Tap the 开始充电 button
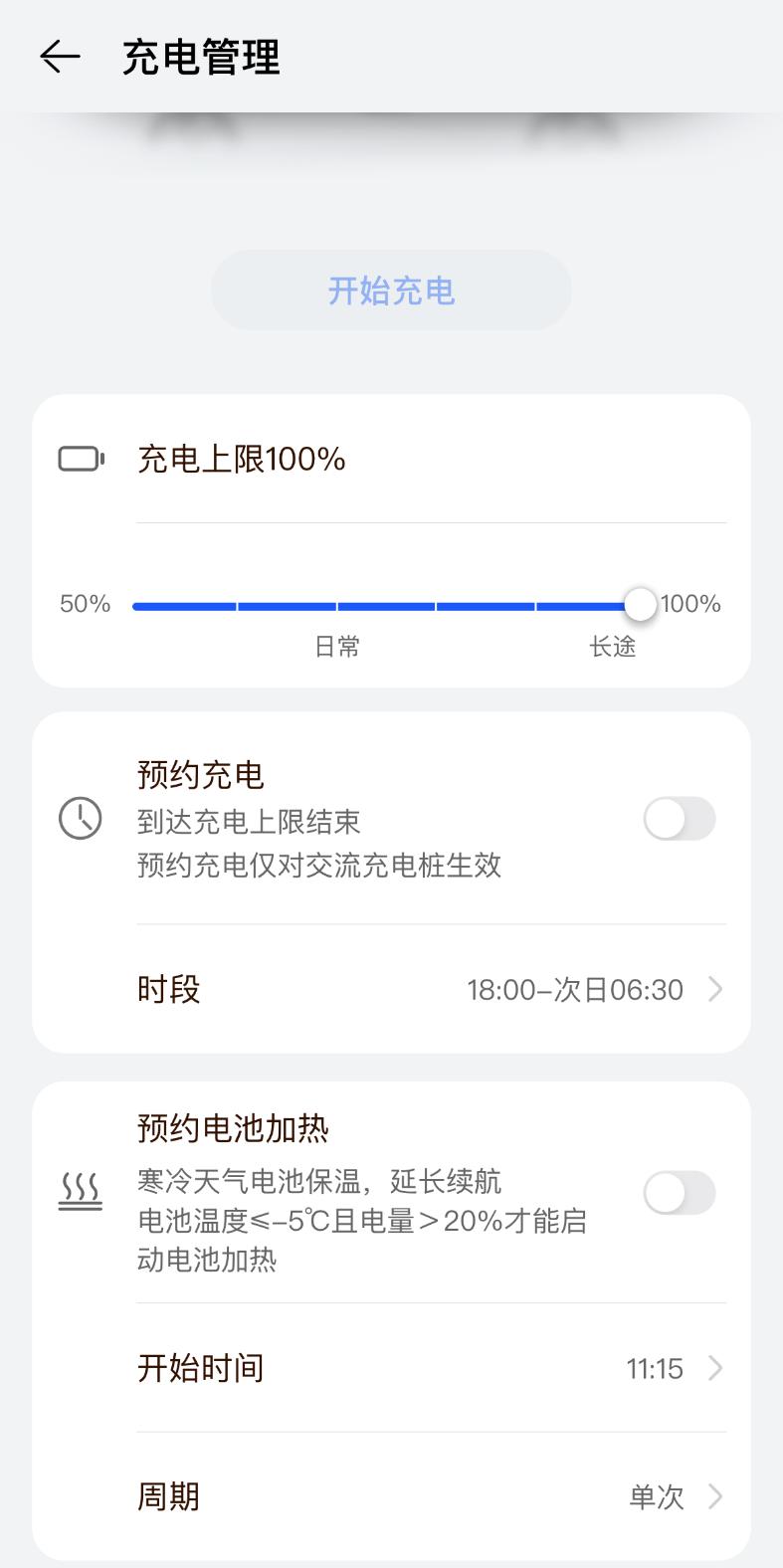 (x=391, y=291)
